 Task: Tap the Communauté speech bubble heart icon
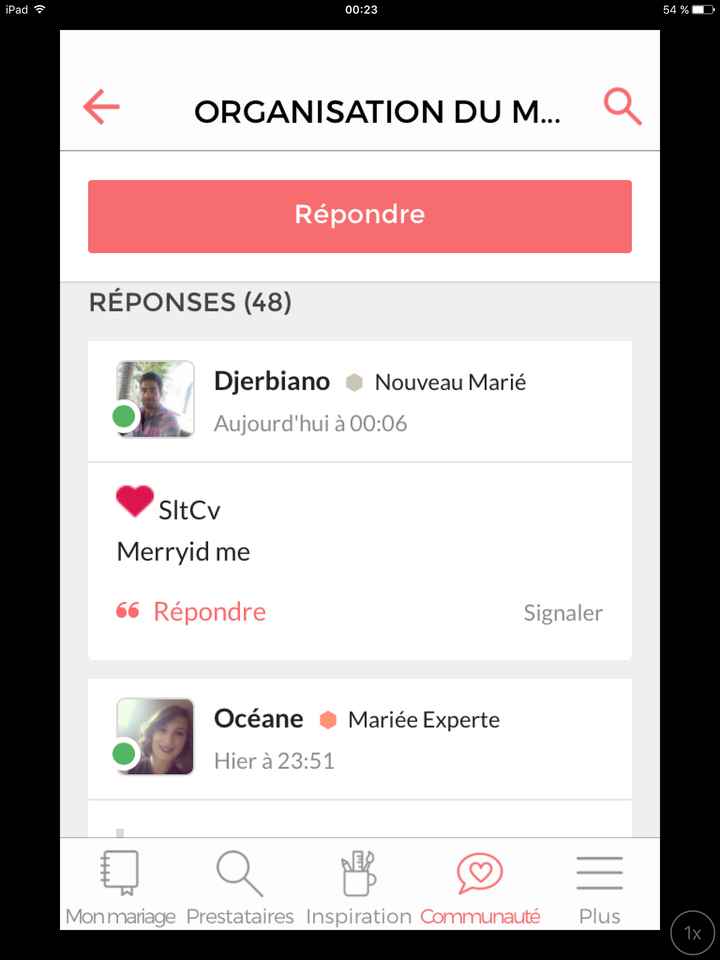pos(481,872)
